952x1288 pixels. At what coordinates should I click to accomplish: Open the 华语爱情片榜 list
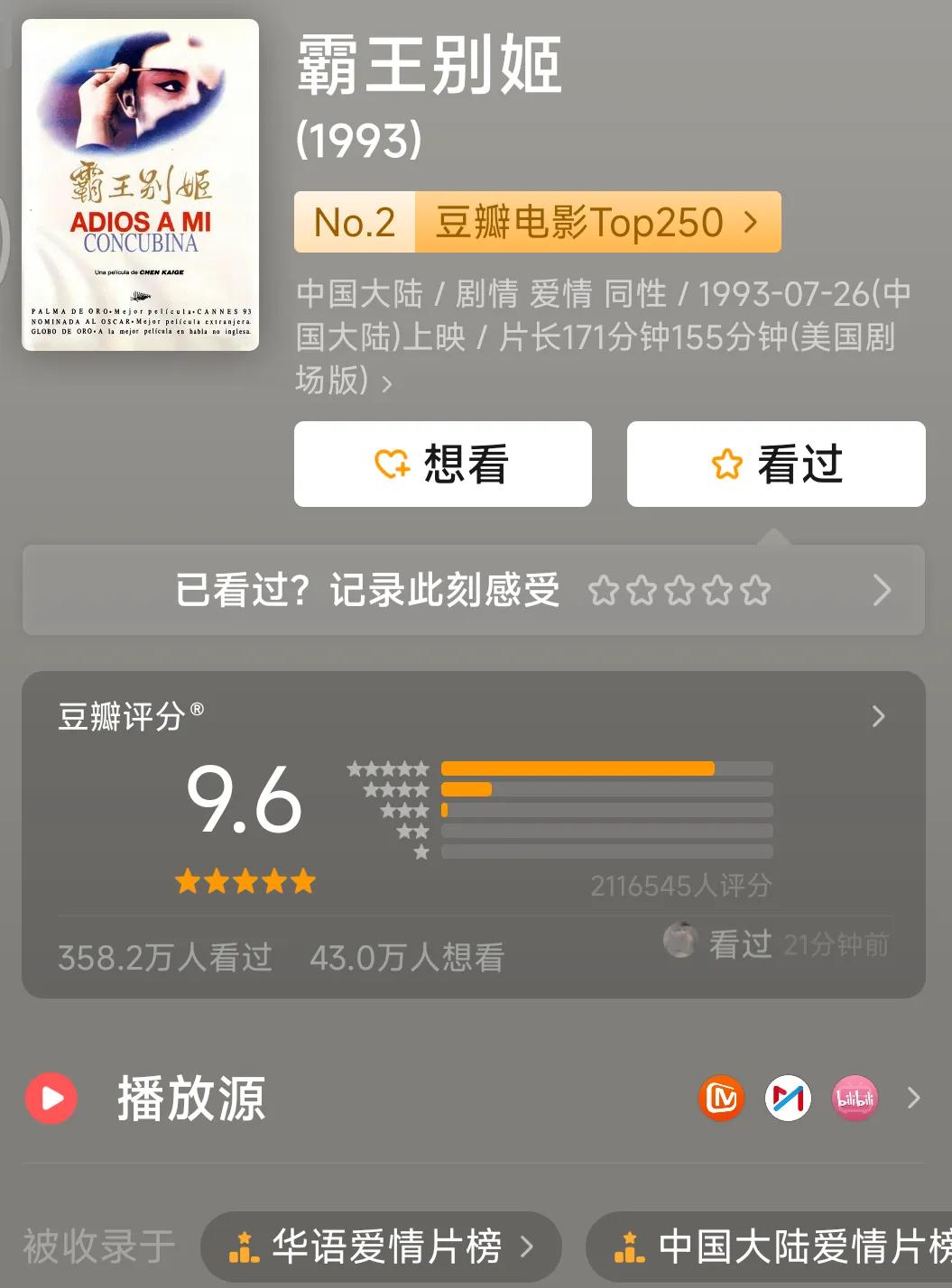pyautogui.click(x=379, y=1247)
